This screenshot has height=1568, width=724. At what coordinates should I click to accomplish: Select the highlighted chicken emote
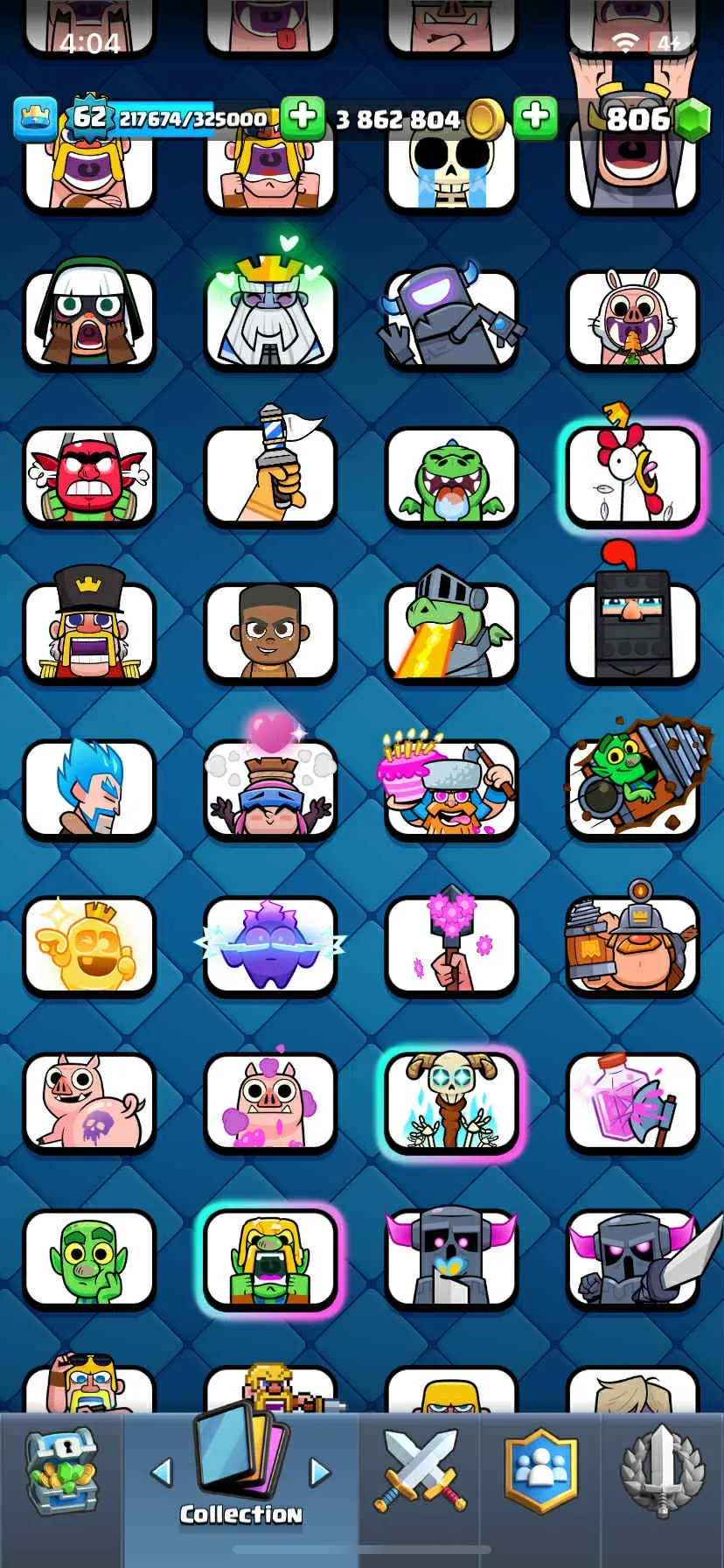(x=631, y=473)
